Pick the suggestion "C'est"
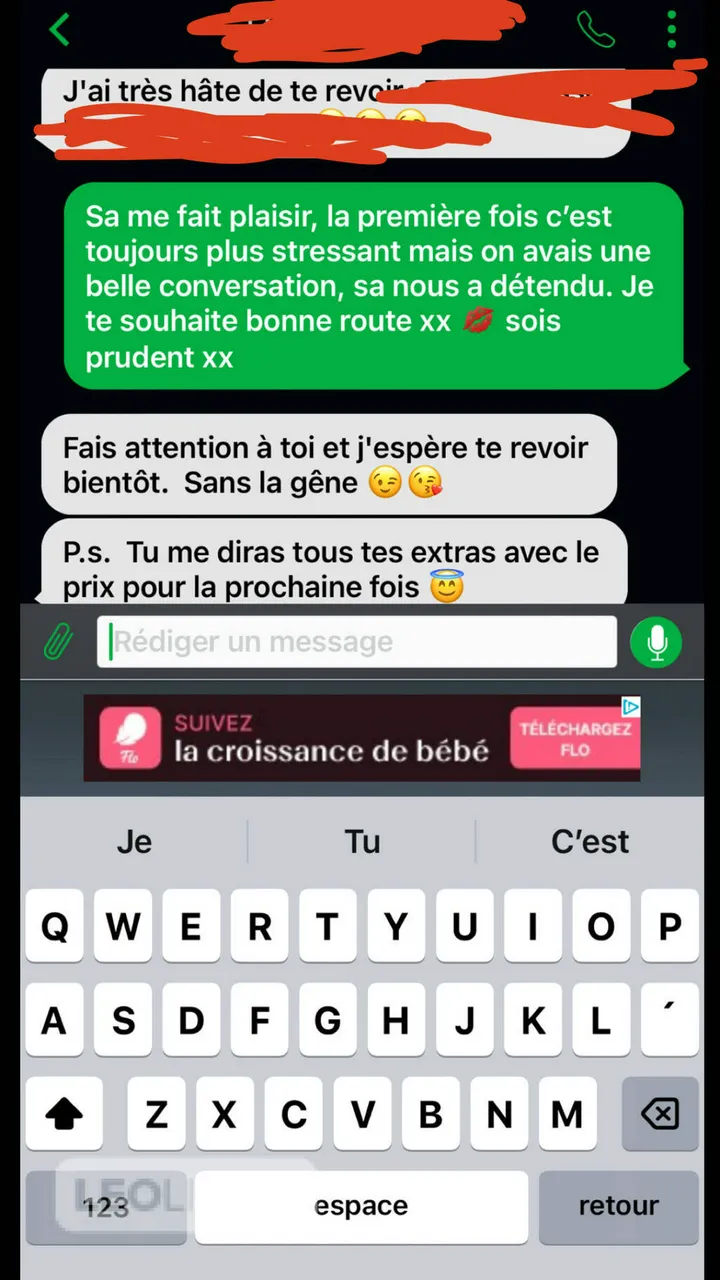This screenshot has height=1280, width=720. tap(590, 842)
